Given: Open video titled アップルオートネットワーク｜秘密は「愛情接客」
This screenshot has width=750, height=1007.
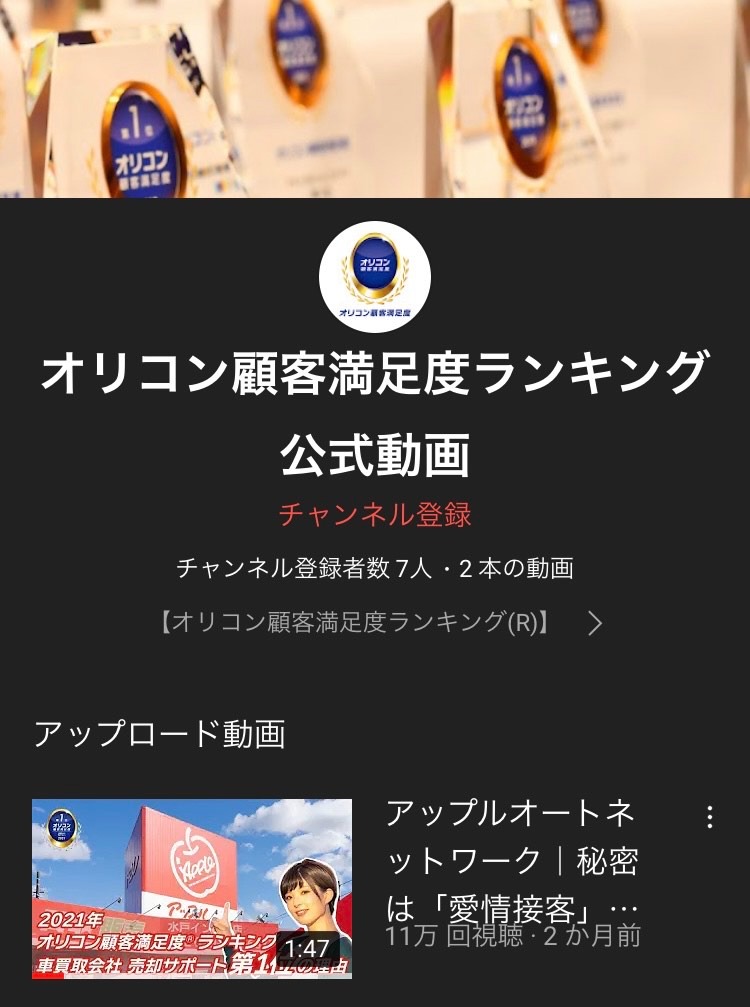Looking at the screenshot, I should click(512, 860).
